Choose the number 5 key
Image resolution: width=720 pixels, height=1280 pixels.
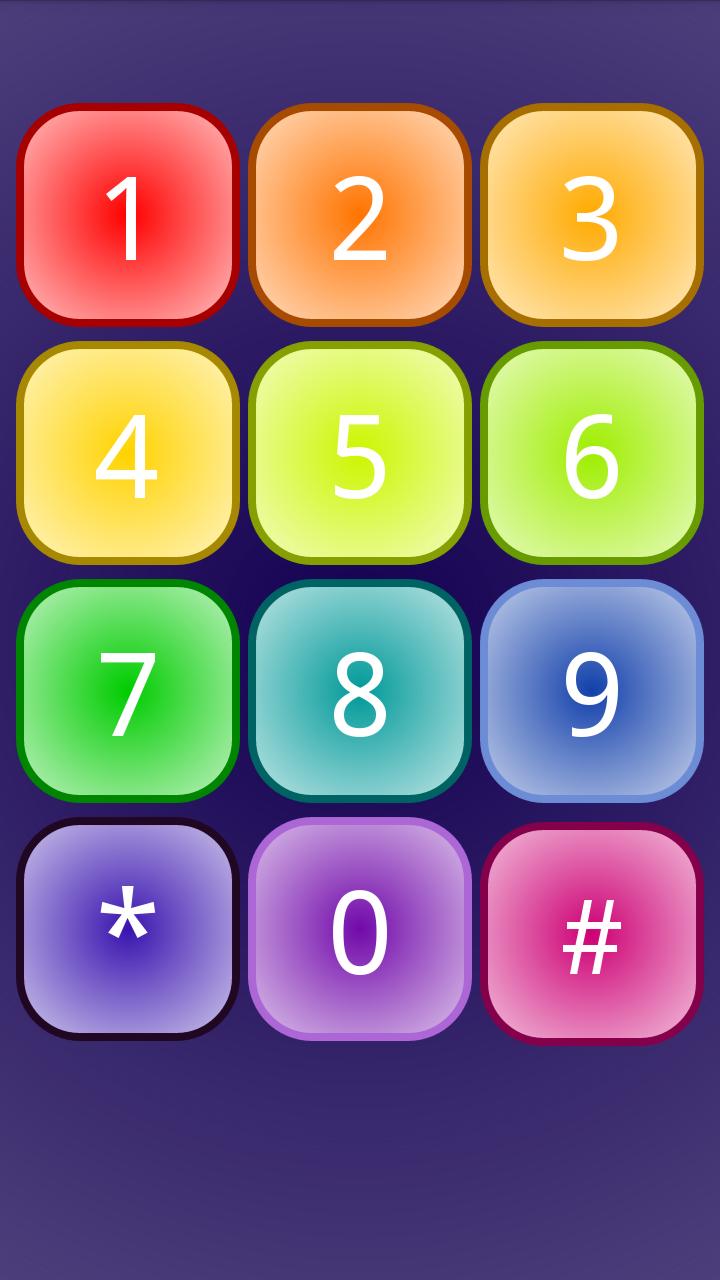tap(360, 453)
